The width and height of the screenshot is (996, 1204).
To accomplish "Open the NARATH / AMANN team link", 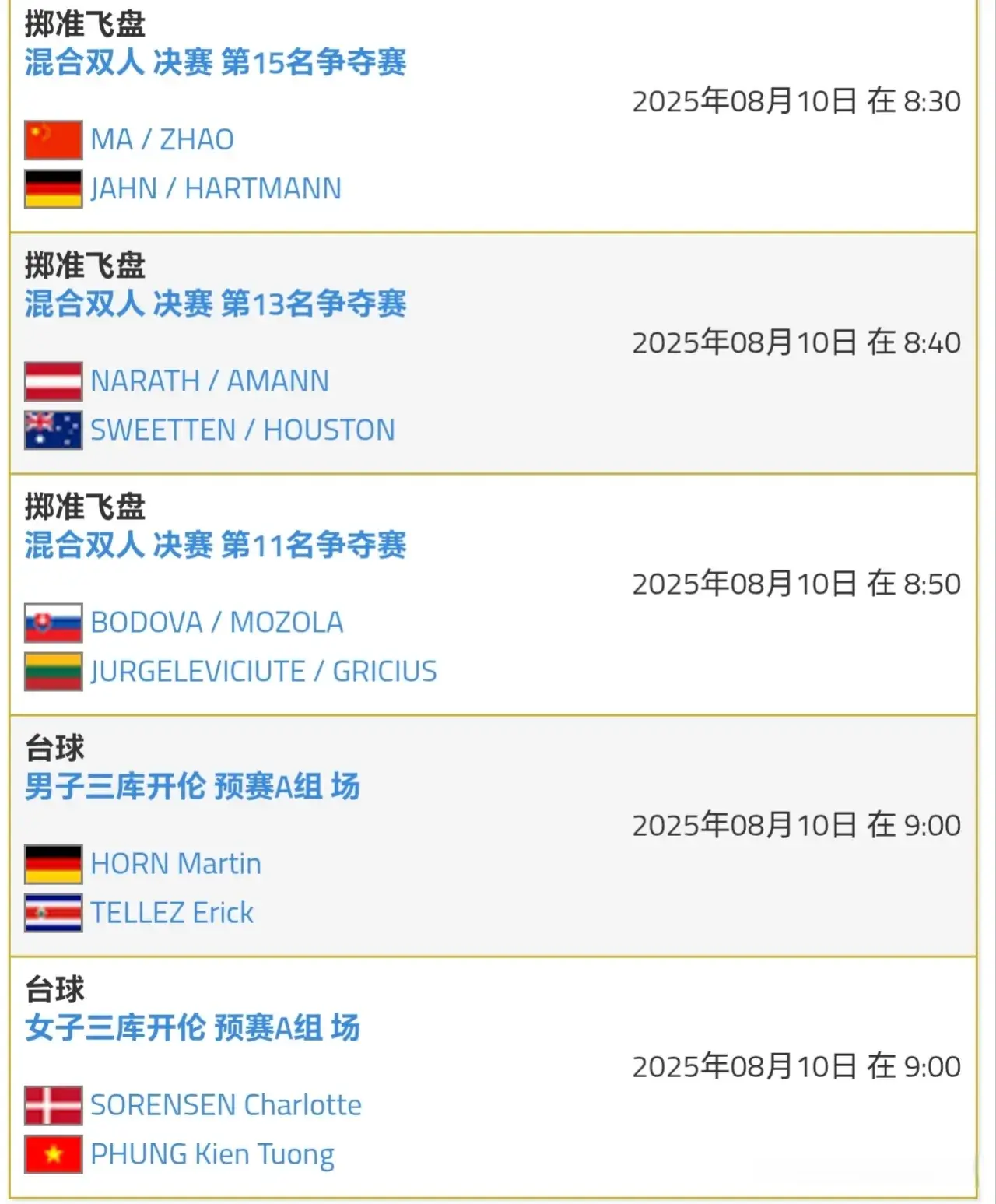I will [209, 381].
